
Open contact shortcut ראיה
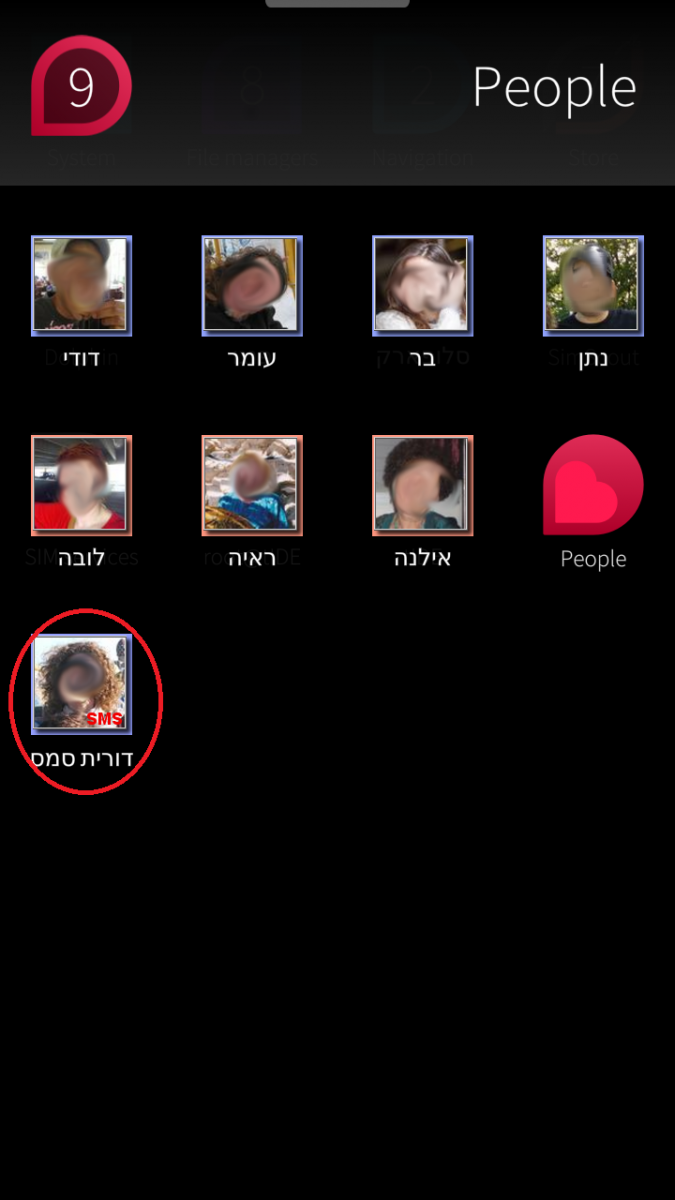pyautogui.click(x=252, y=485)
